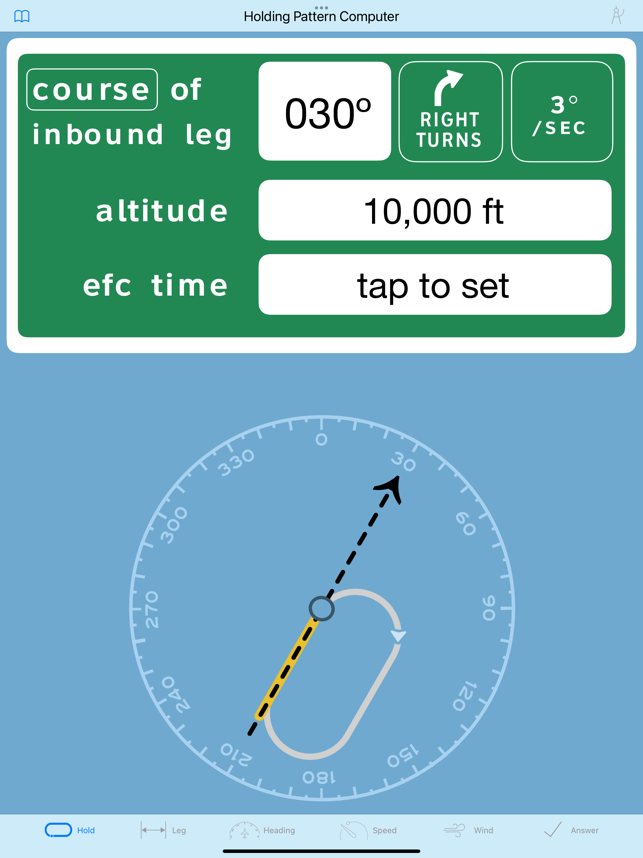This screenshot has width=643, height=858.
Task: Set the altitude field showing 10,000 ft
Action: 434,211
